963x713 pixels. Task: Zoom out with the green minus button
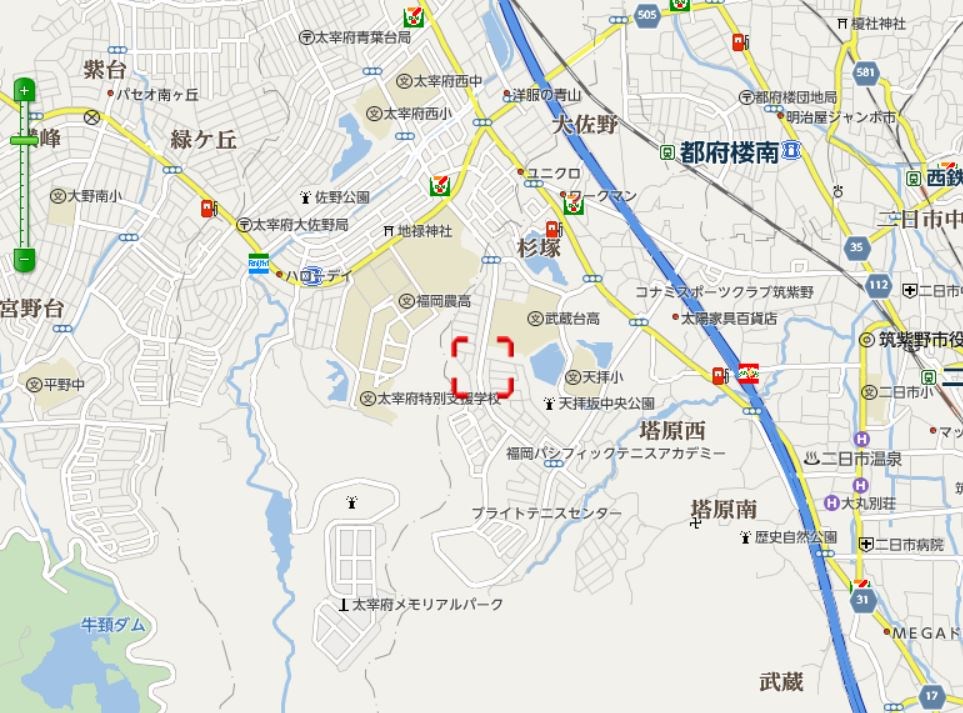[25, 260]
